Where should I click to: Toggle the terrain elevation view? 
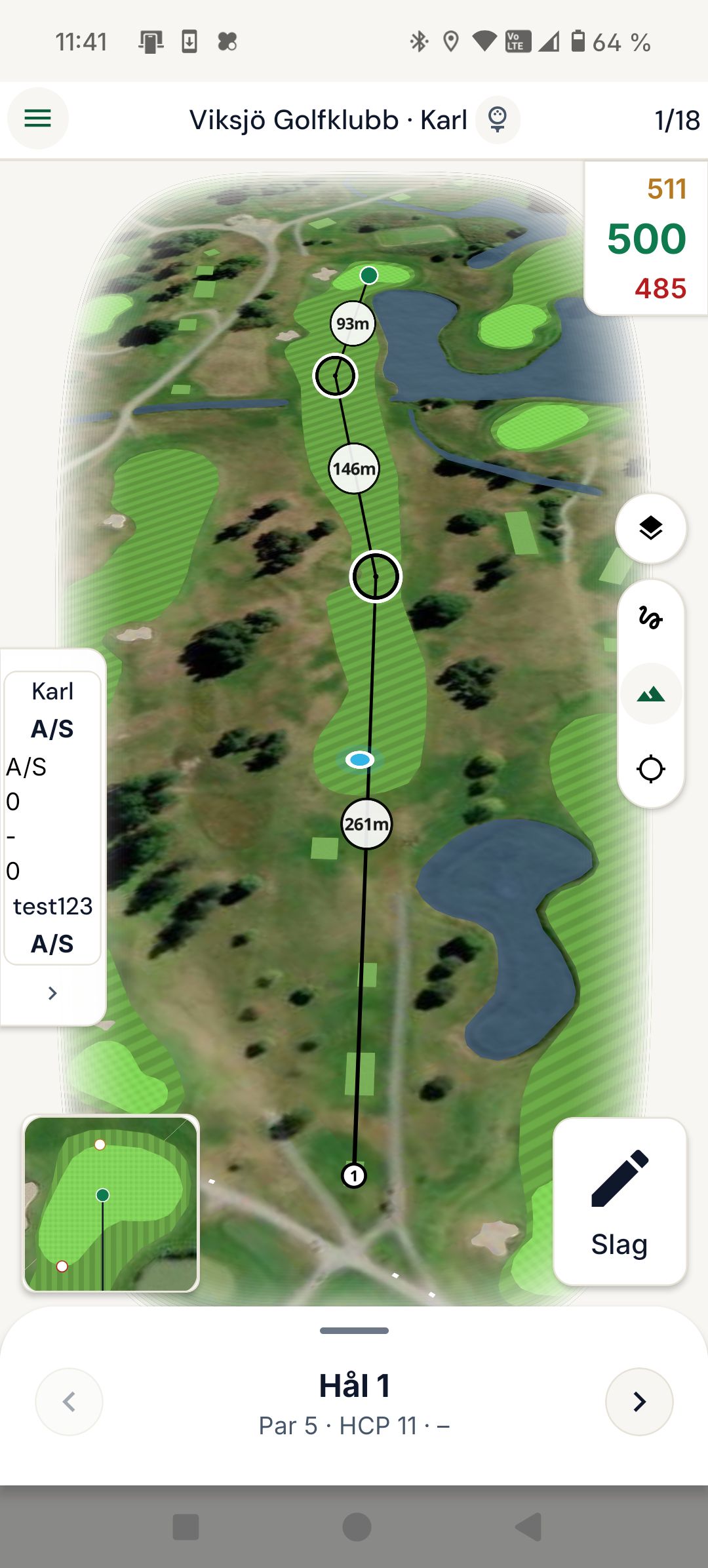coord(650,694)
